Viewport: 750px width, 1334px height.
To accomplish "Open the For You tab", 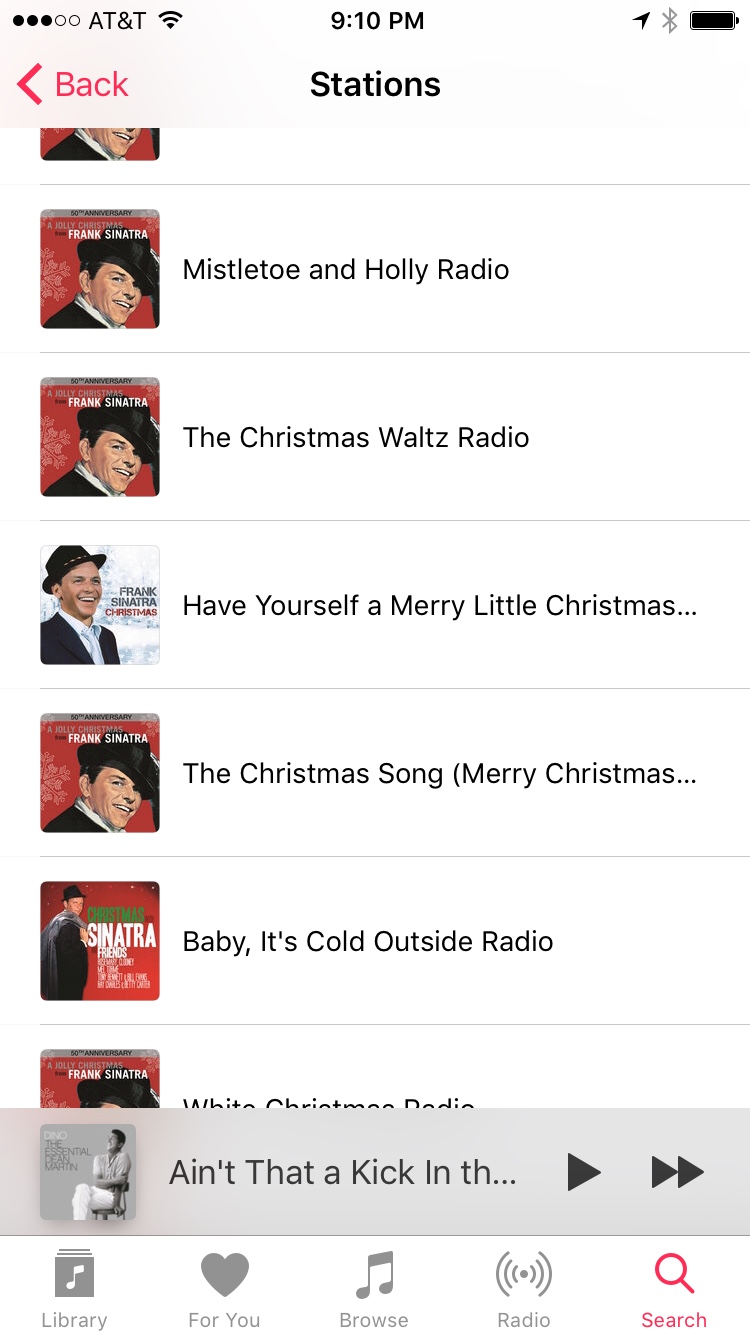I will 224,1288.
